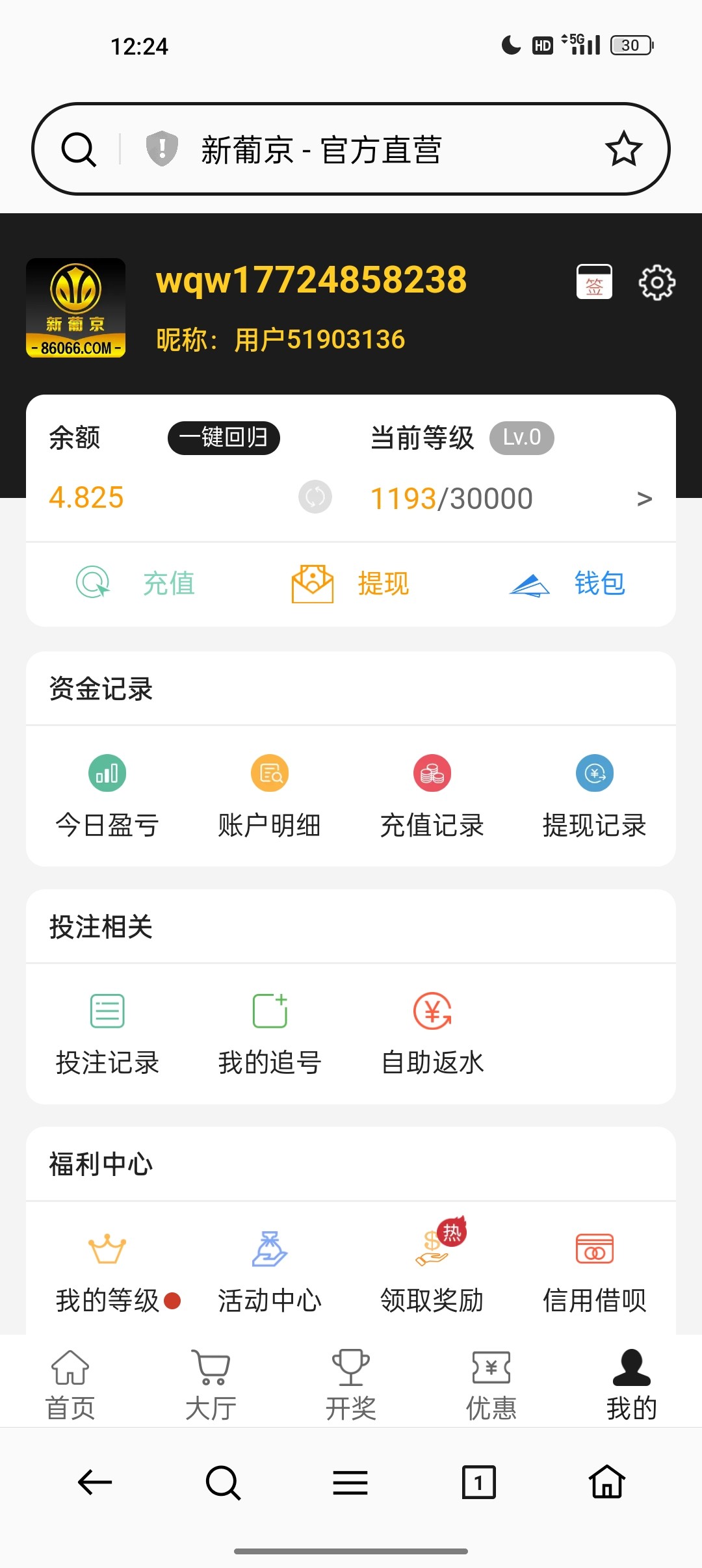The width and height of the screenshot is (702, 1568).
Task: Open 充值 to recharge the account
Action: click(138, 582)
